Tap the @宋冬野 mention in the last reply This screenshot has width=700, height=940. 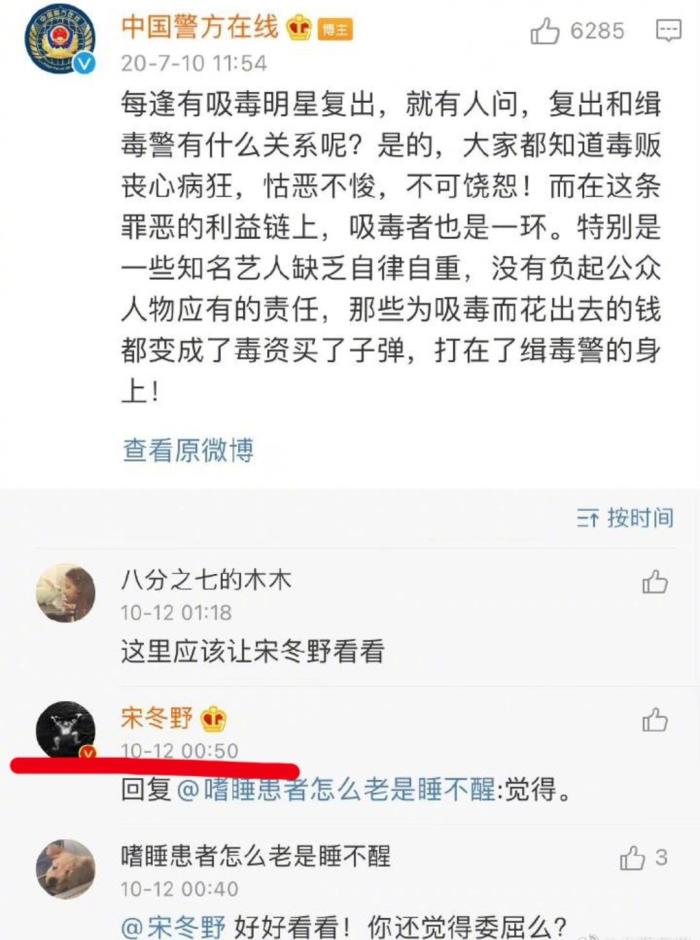(x=174, y=927)
